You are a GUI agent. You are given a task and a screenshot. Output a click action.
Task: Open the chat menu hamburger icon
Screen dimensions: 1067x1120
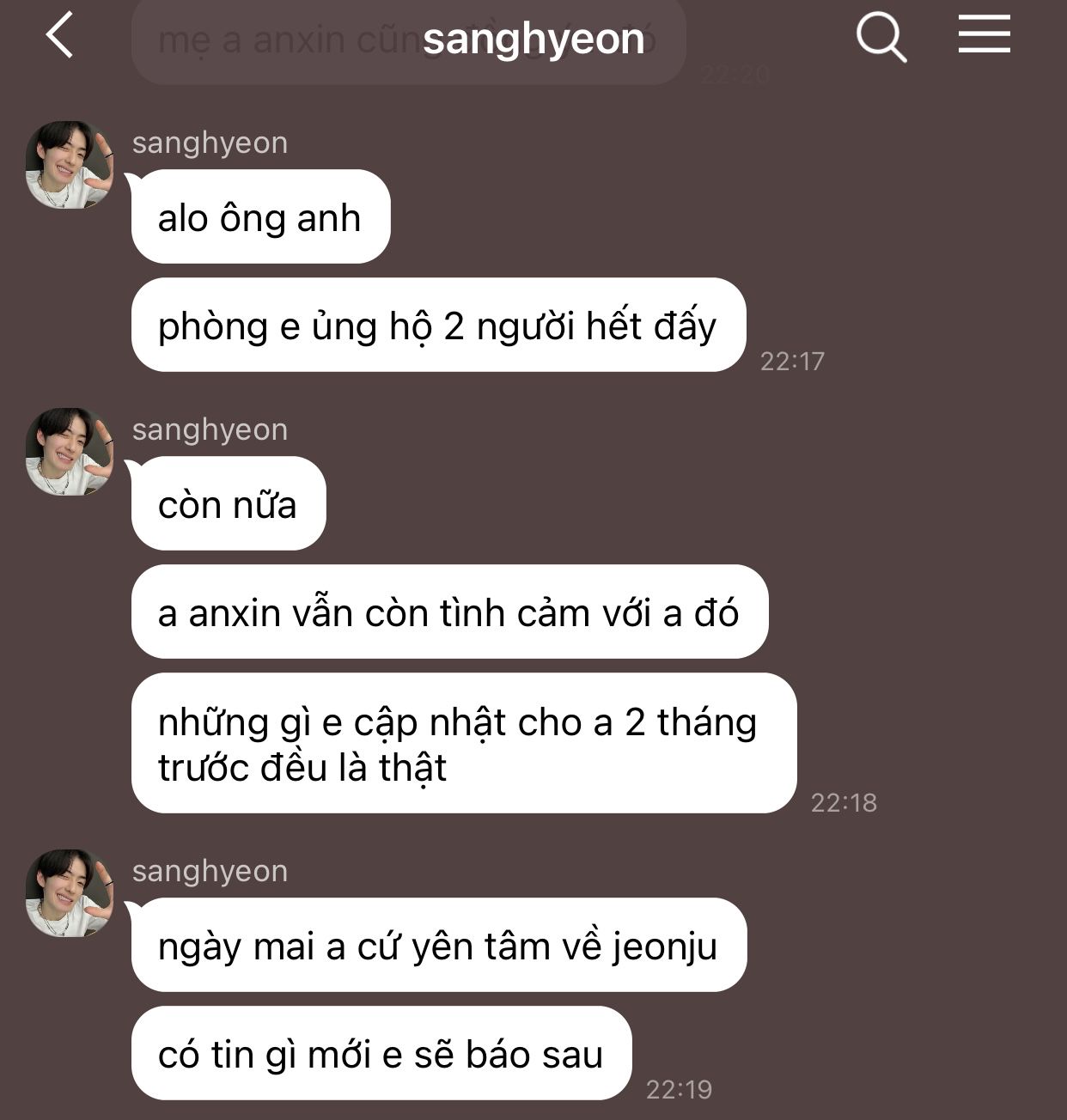pos(984,36)
